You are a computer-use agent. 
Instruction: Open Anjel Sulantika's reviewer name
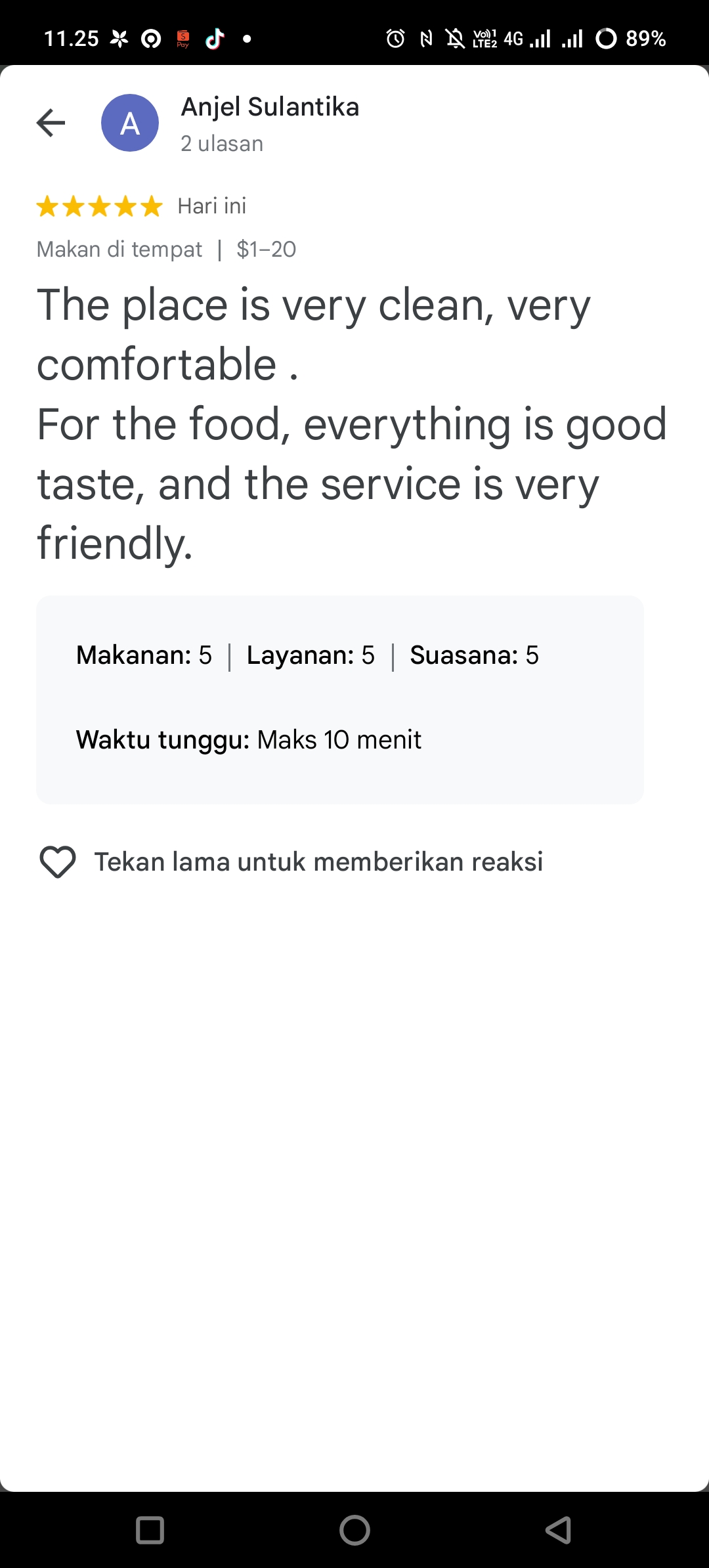270,107
